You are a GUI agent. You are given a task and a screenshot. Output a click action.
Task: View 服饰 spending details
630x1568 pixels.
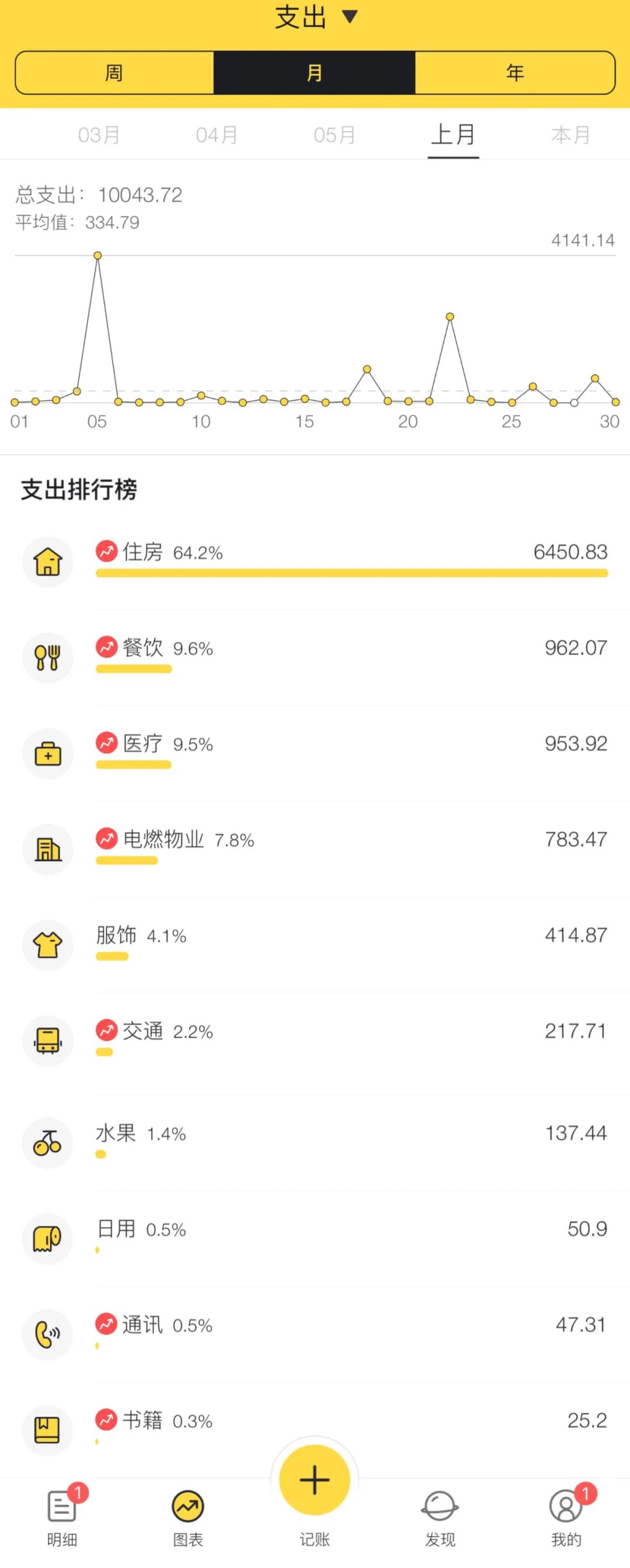click(x=314, y=945)
